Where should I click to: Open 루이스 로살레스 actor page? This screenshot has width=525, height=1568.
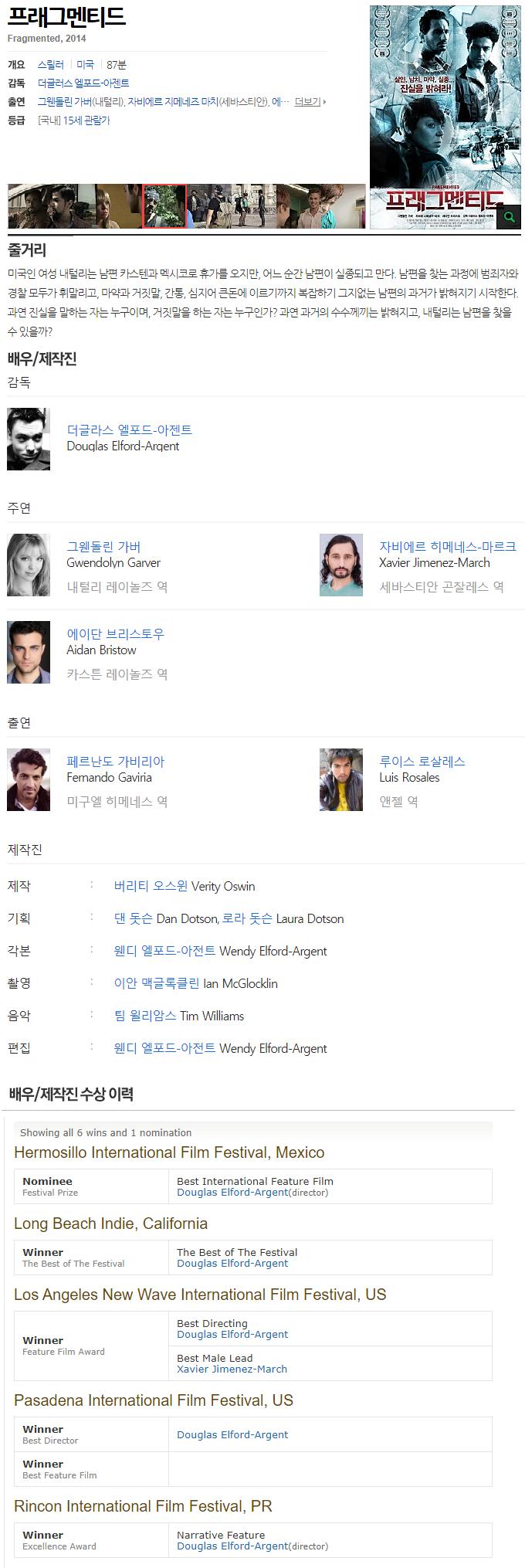(422, 761)
